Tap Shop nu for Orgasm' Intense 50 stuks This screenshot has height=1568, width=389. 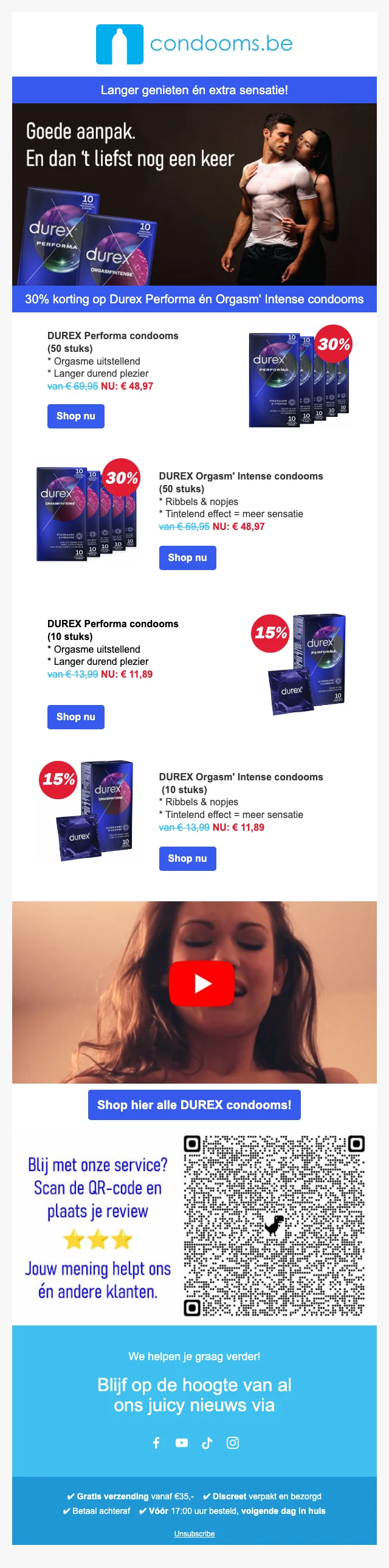pos(187,557)
